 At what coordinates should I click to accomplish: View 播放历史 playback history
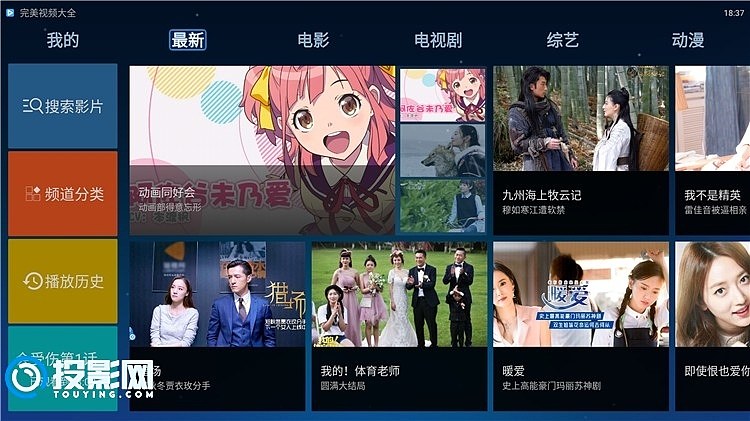tap(62, 281)
